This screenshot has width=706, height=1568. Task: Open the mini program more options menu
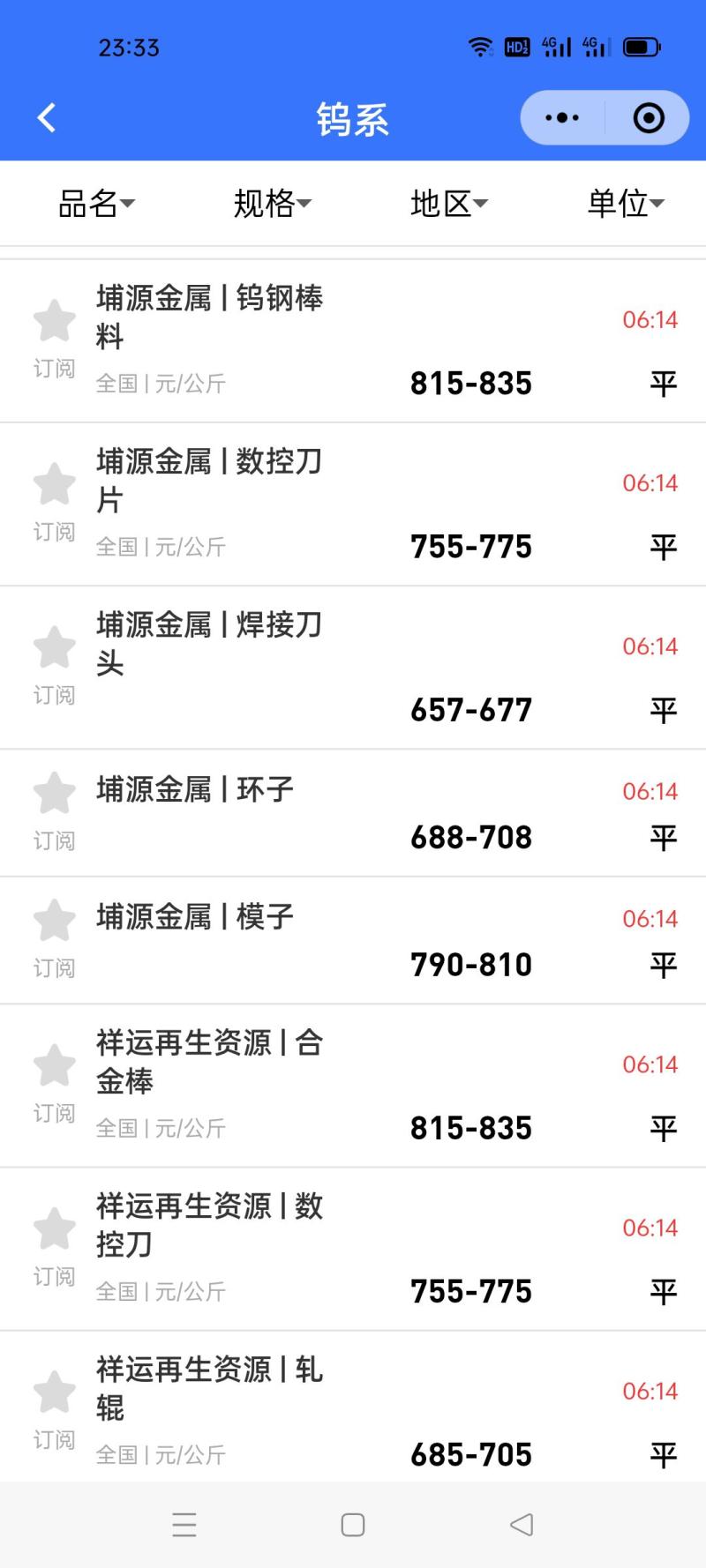[x=562, y=118]
